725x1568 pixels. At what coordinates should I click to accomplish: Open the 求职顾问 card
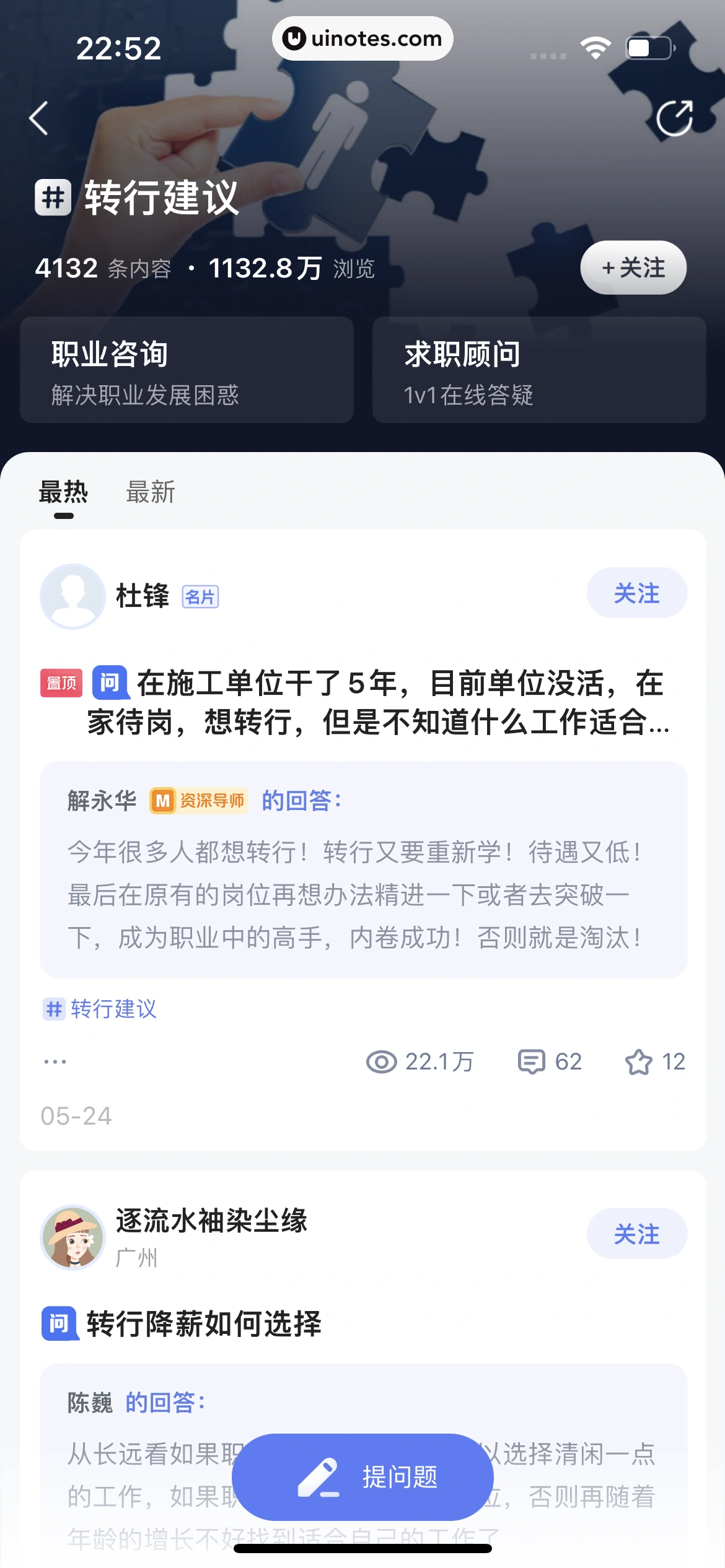click(x=538, y=370)
